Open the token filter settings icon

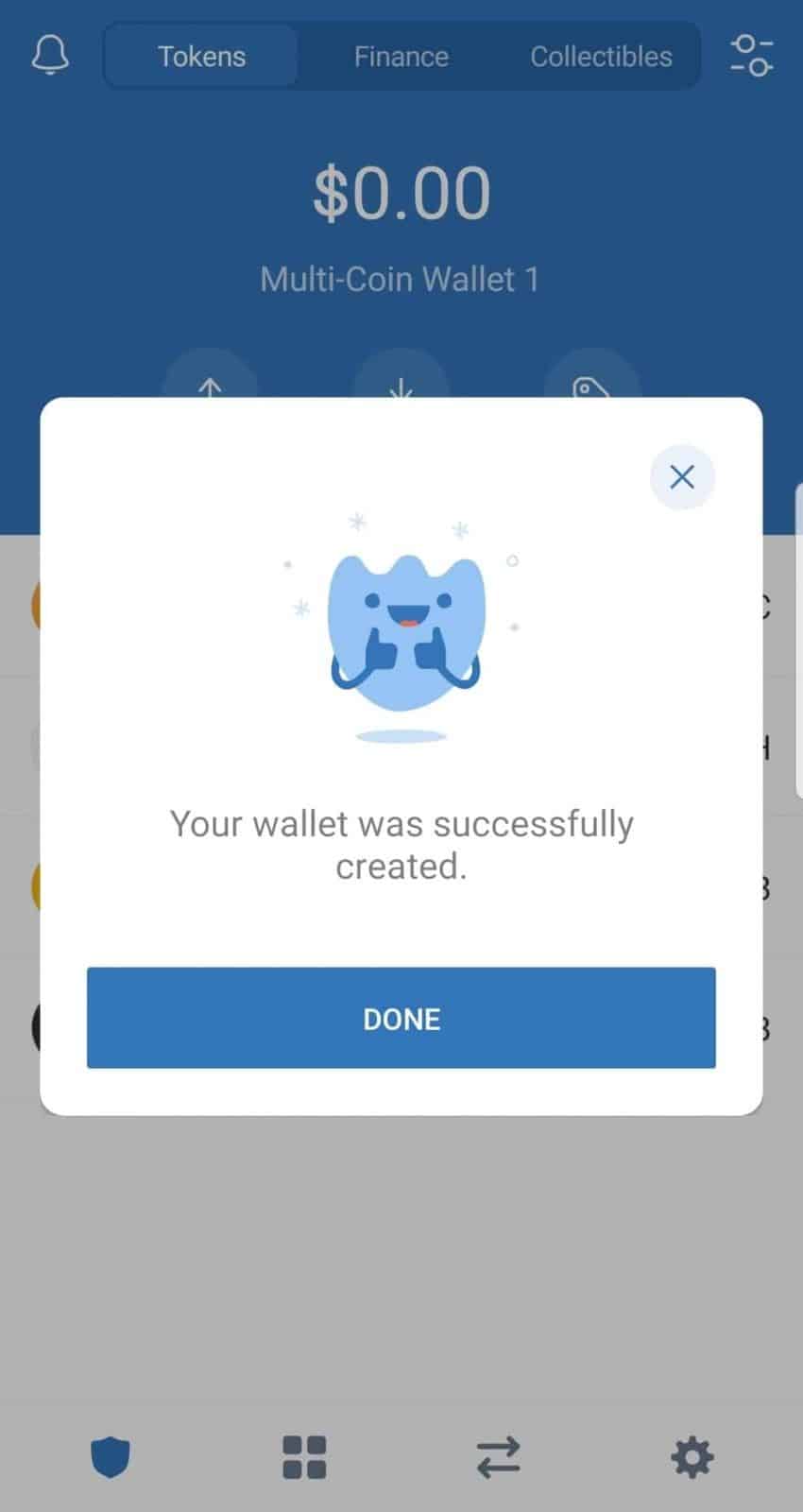751,56
